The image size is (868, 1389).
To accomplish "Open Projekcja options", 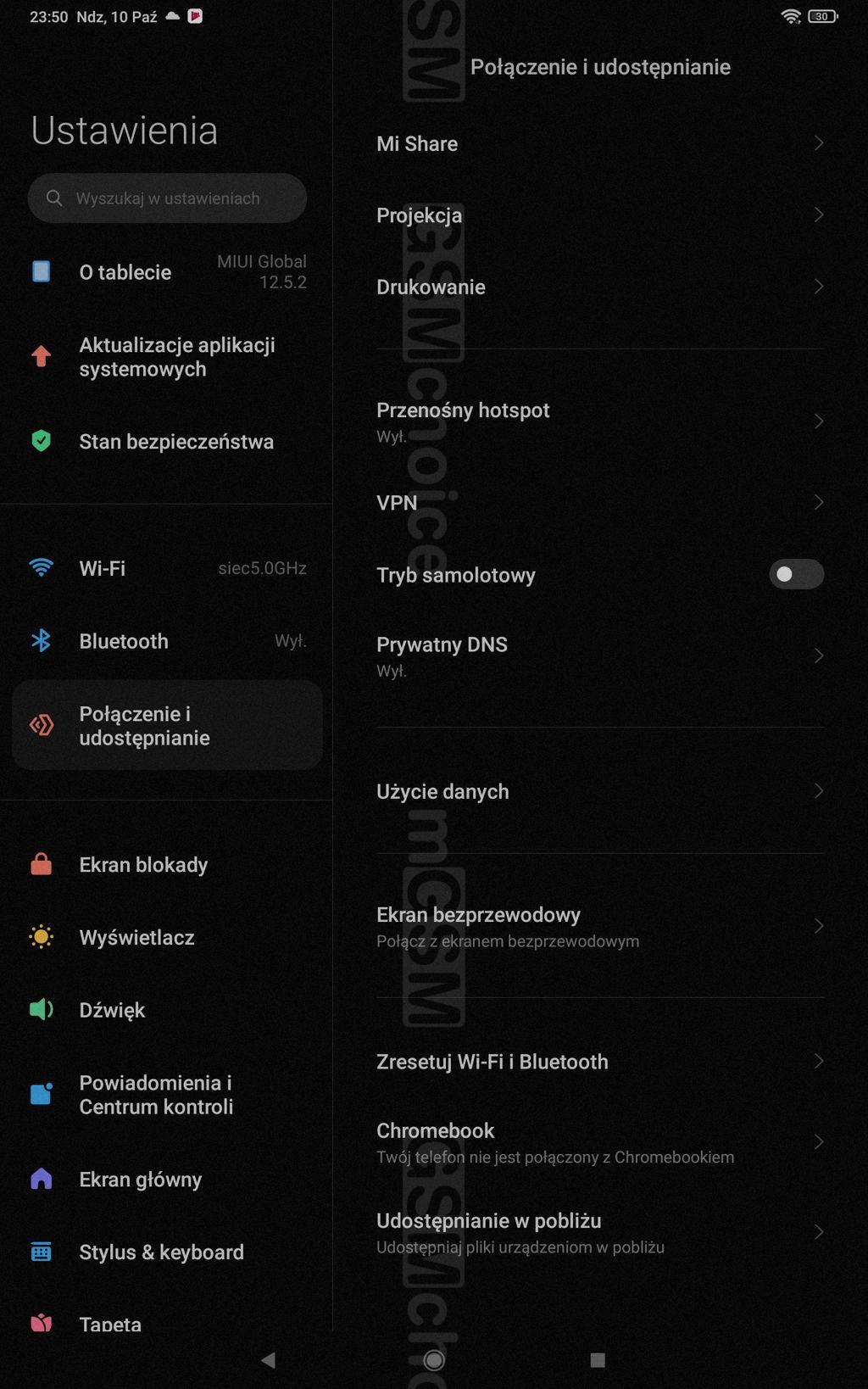I will pyautogui.click(x=599, y=215).
